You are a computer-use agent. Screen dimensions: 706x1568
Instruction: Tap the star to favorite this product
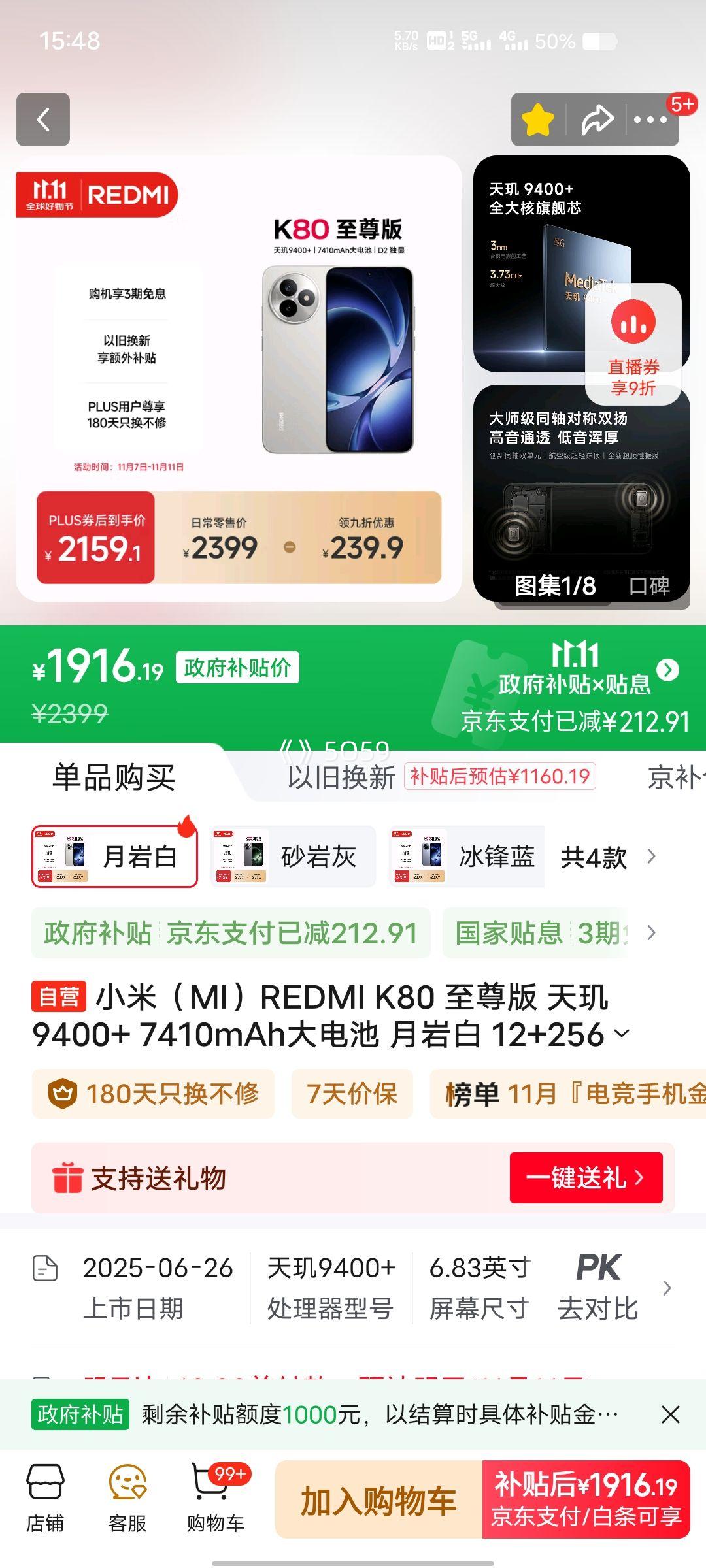tap(537, 120)
